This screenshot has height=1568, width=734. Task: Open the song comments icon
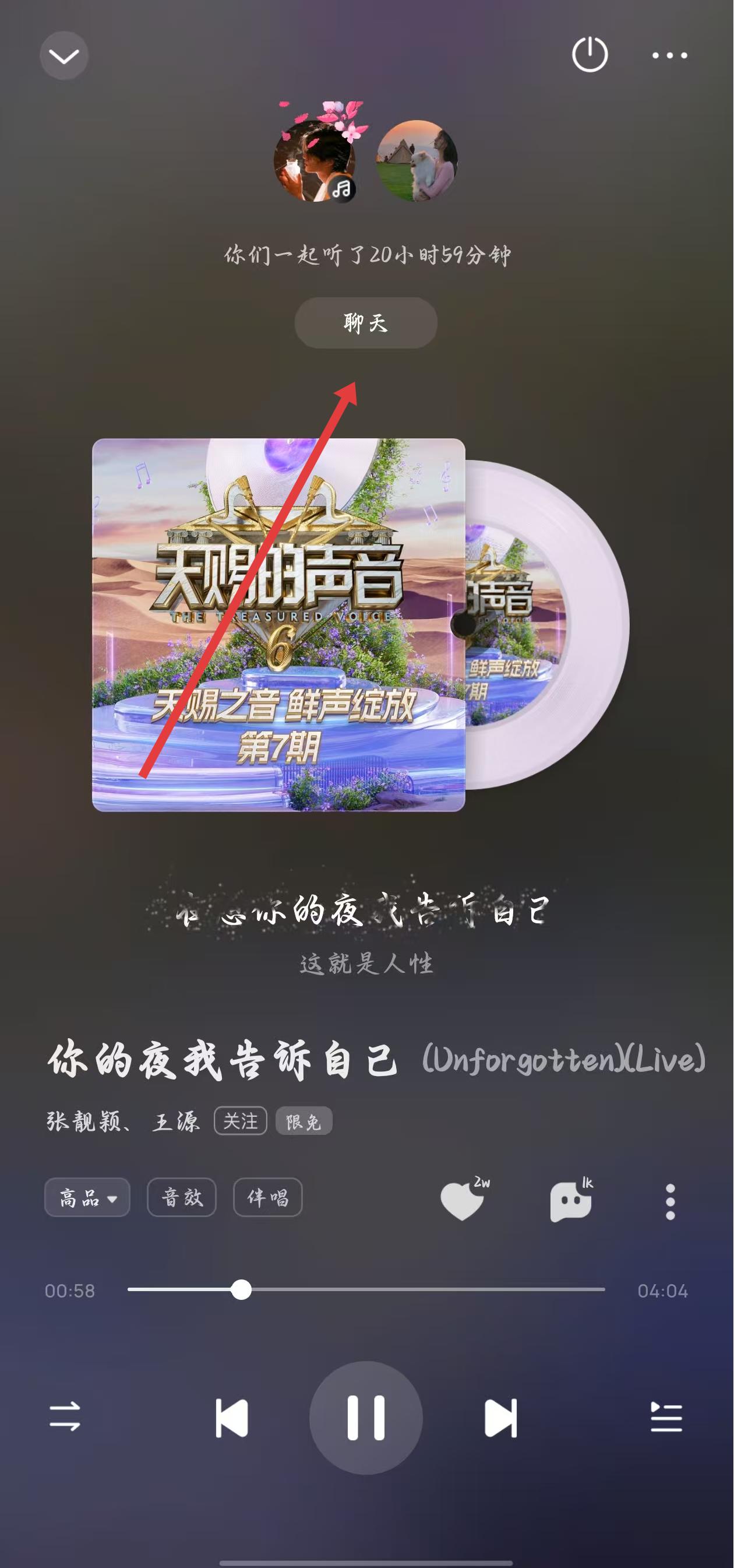[570, 1201]
